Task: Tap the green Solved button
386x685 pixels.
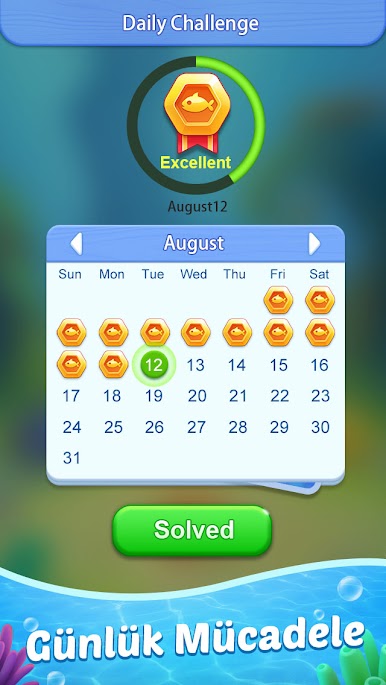Action: pos(192,530)
